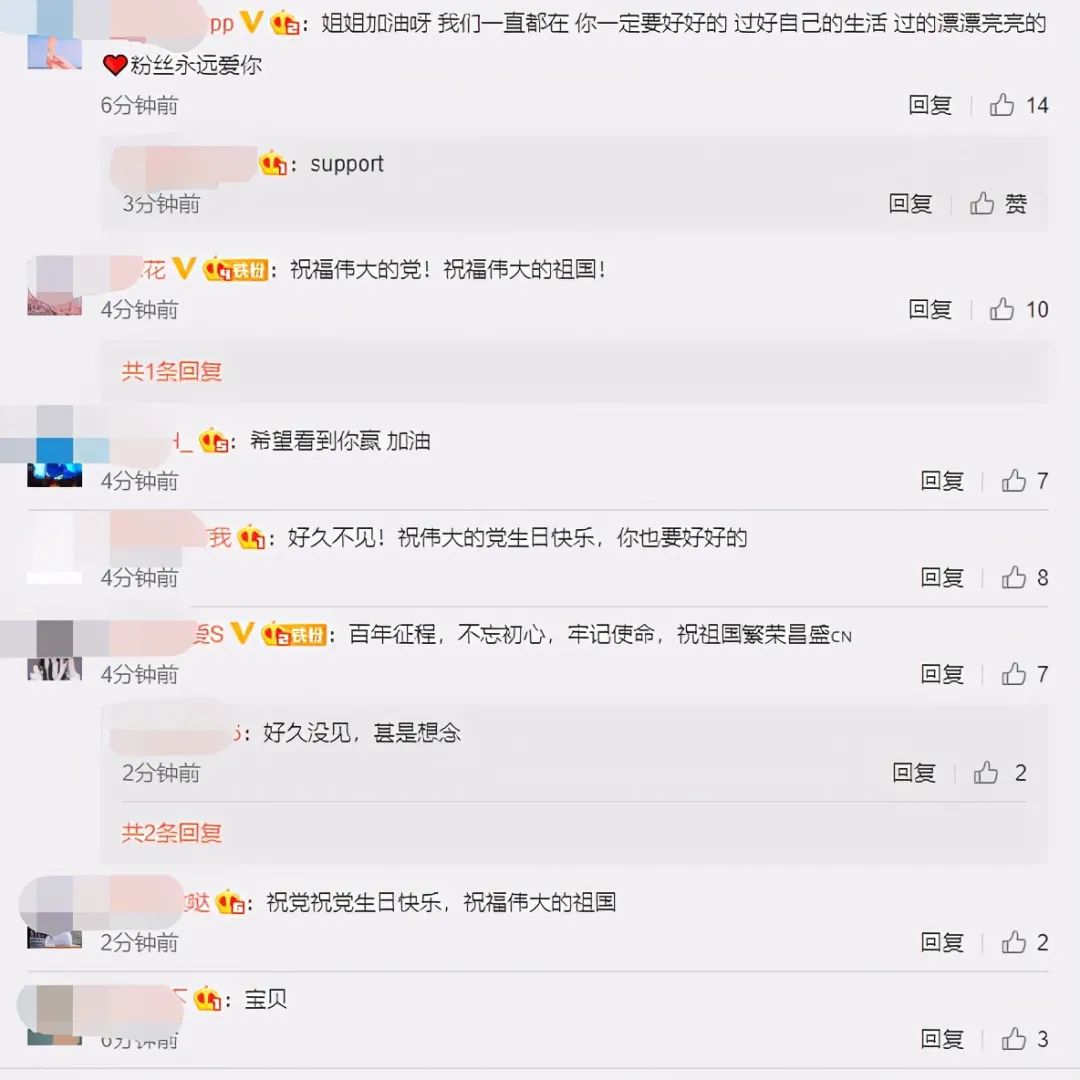Reply to 百年征程，不忘初心 comment
Screen dimensions: 1080x1080
click(x=942, y=674)
